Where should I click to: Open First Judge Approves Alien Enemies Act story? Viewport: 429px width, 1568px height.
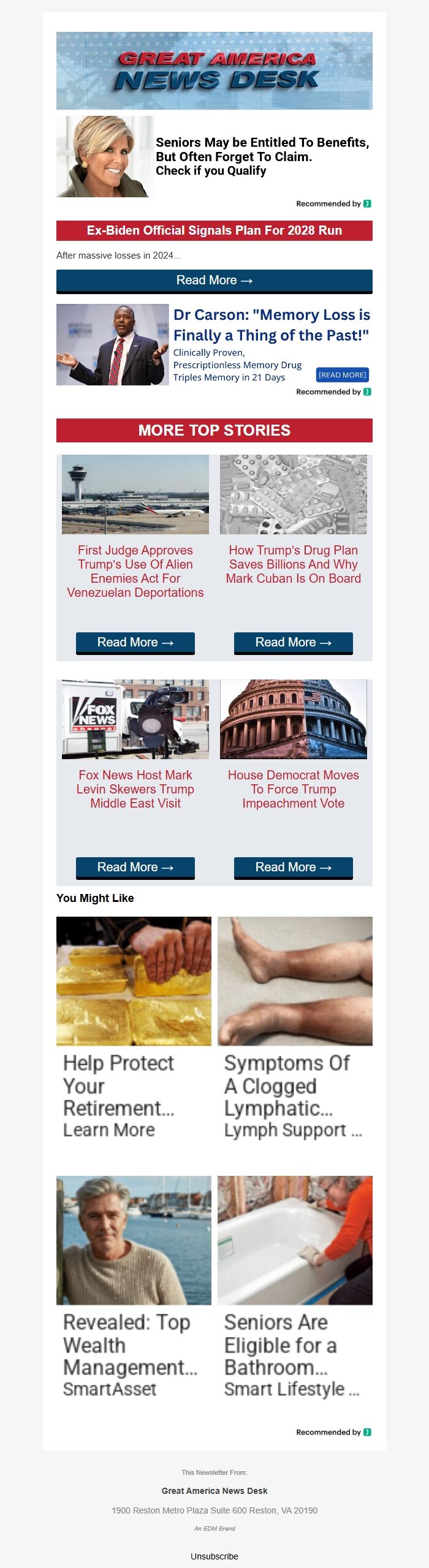[135, 571]
